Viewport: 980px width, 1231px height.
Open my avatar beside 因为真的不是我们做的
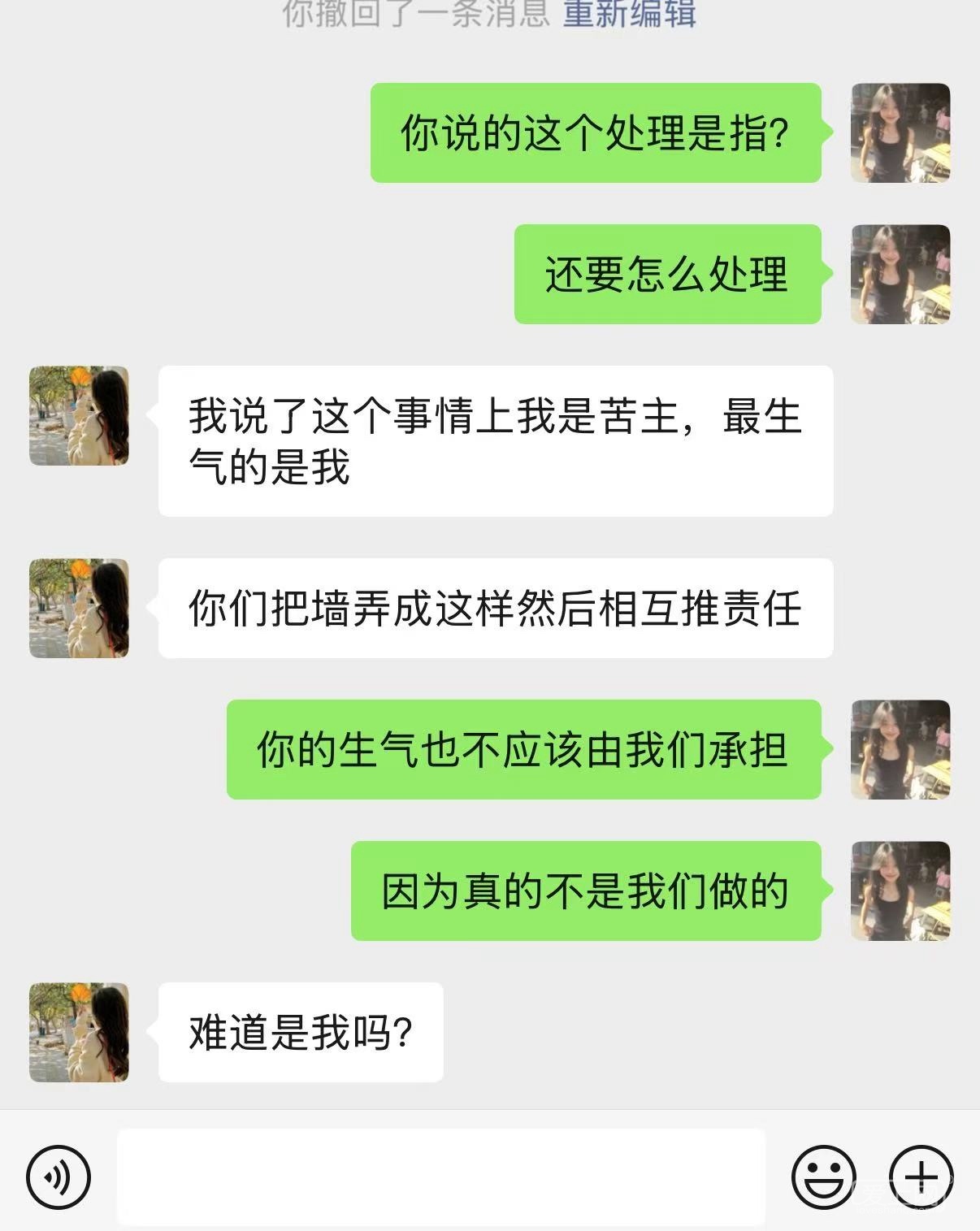900,891
